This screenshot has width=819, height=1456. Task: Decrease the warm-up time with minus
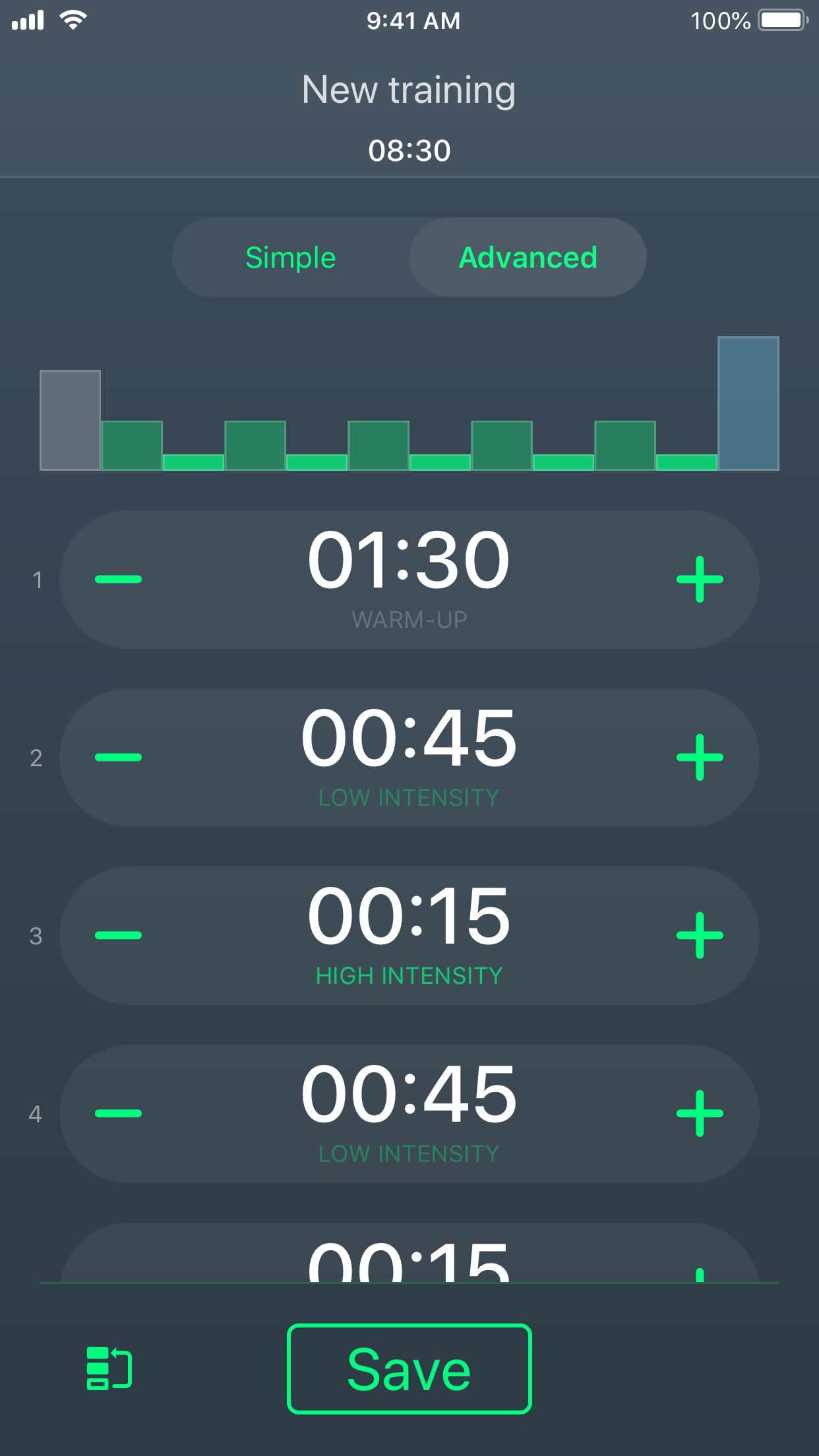(119, 580)
